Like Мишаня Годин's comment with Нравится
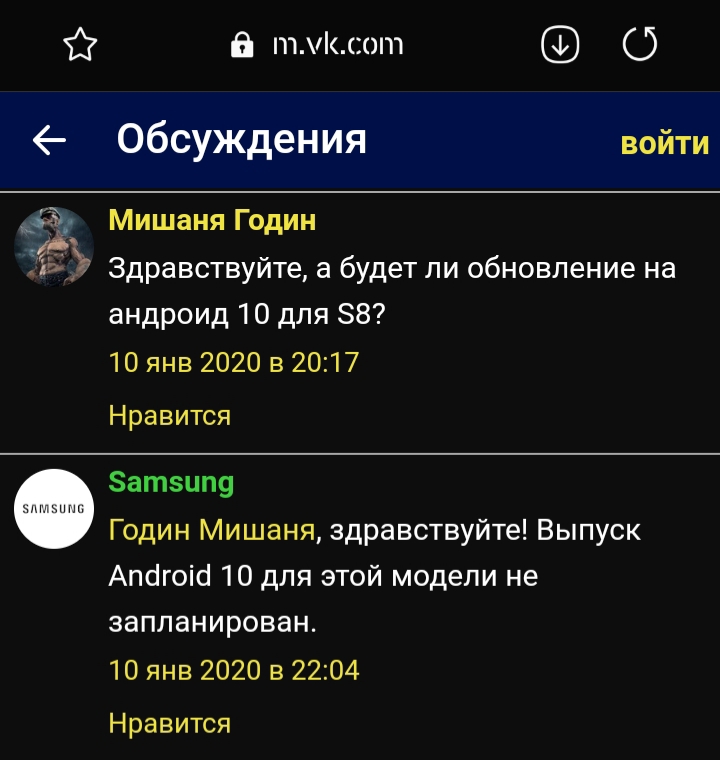This screenshot has width=720, height=760. [169, 414]
